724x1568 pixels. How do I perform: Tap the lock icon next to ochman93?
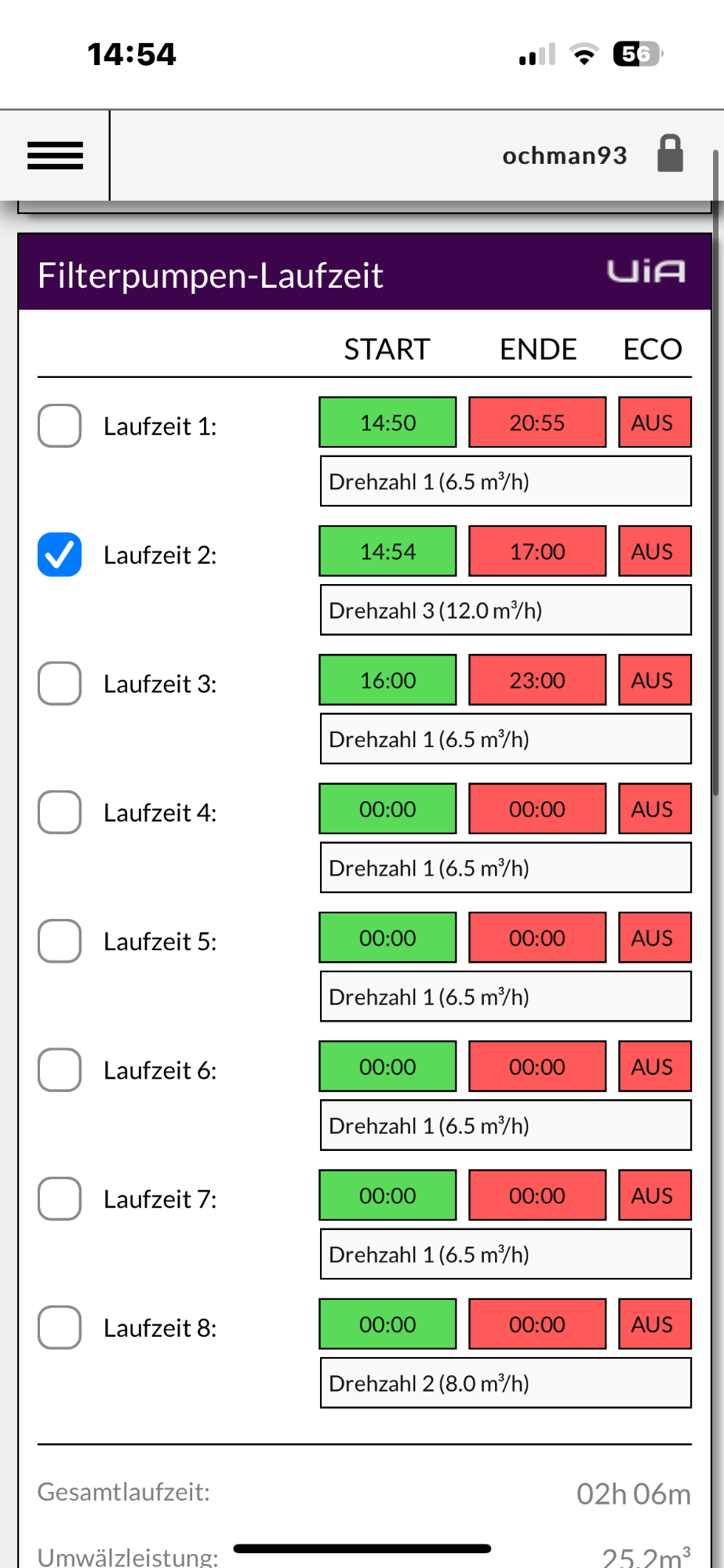(x=670, y=154)
